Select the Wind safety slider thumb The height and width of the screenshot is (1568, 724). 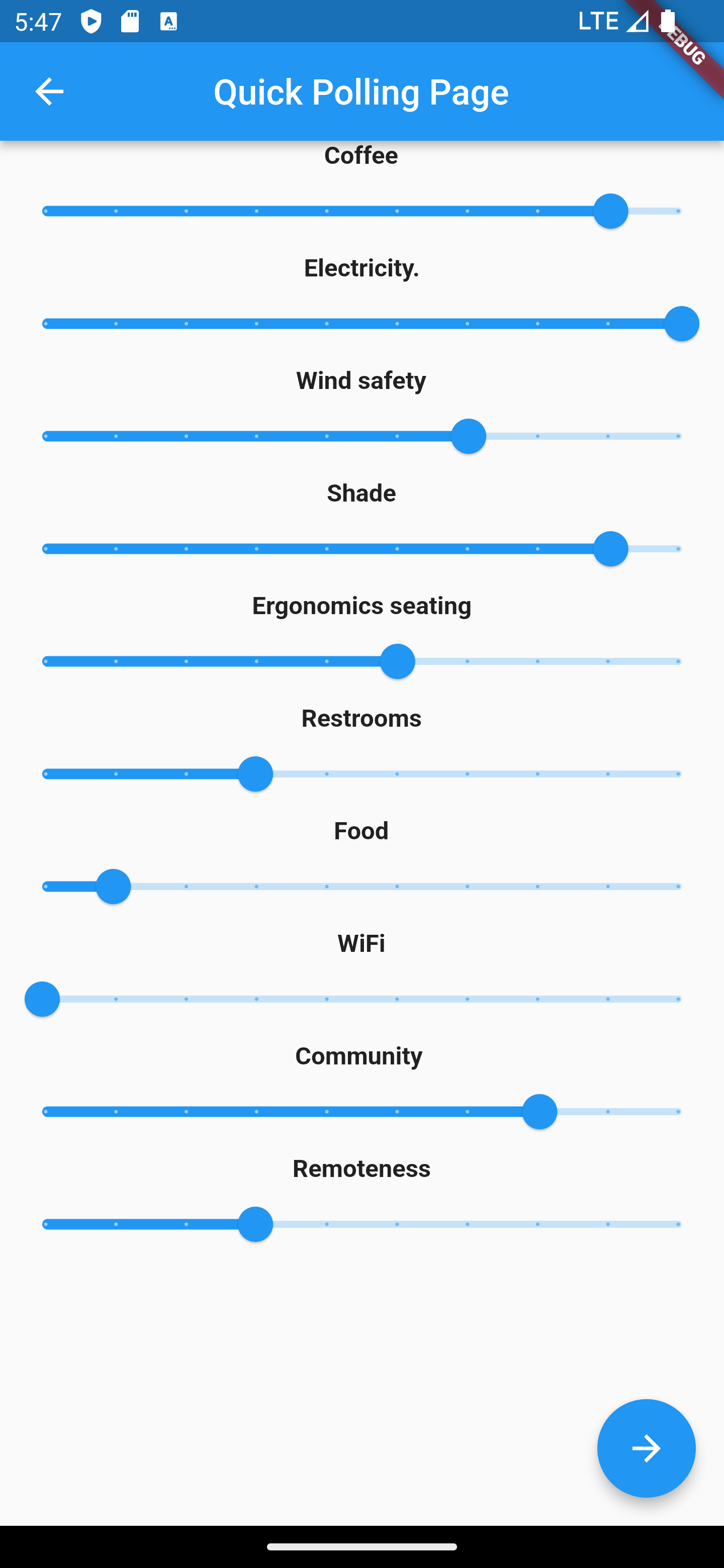468,436
